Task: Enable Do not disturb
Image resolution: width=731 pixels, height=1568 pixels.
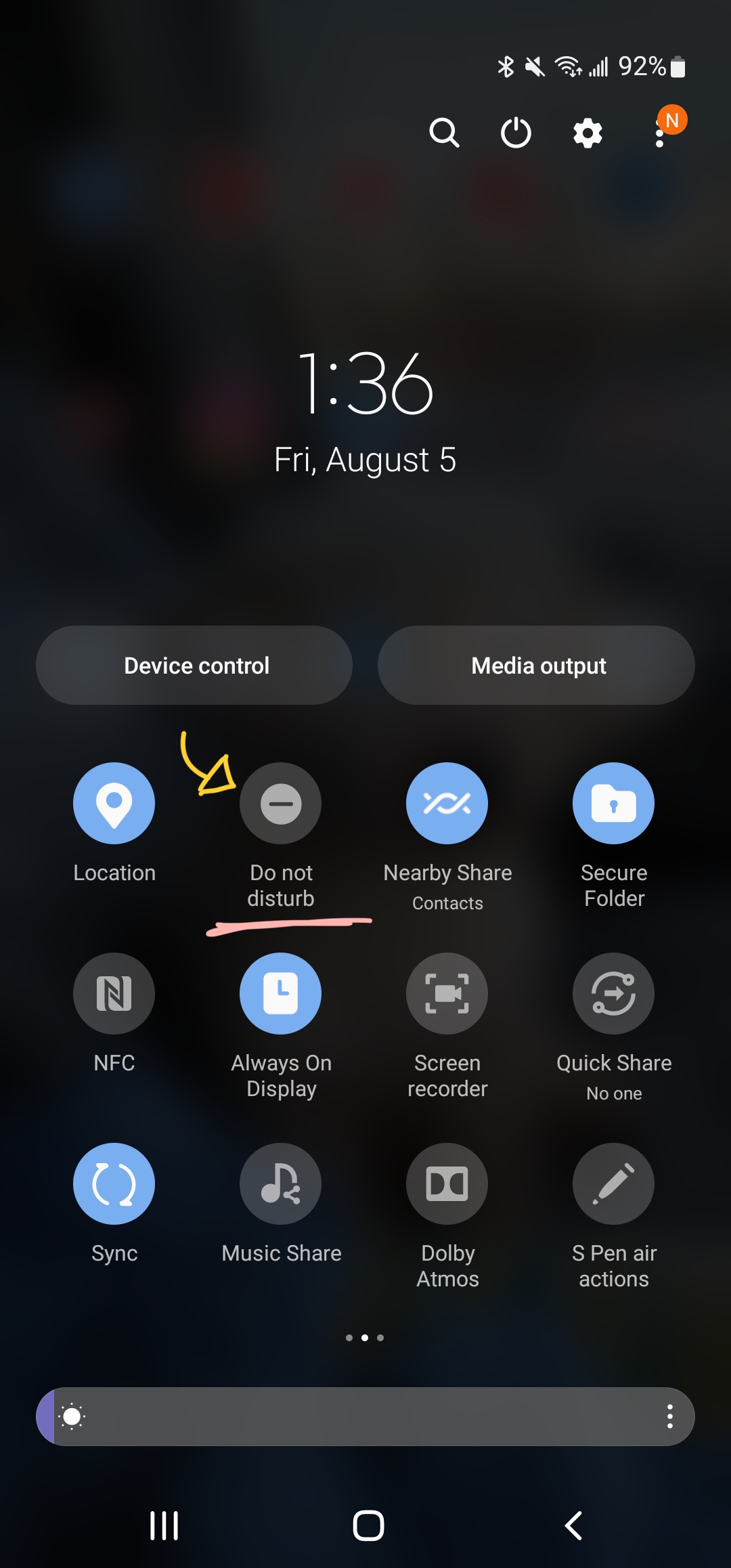Action: [281, 803]
